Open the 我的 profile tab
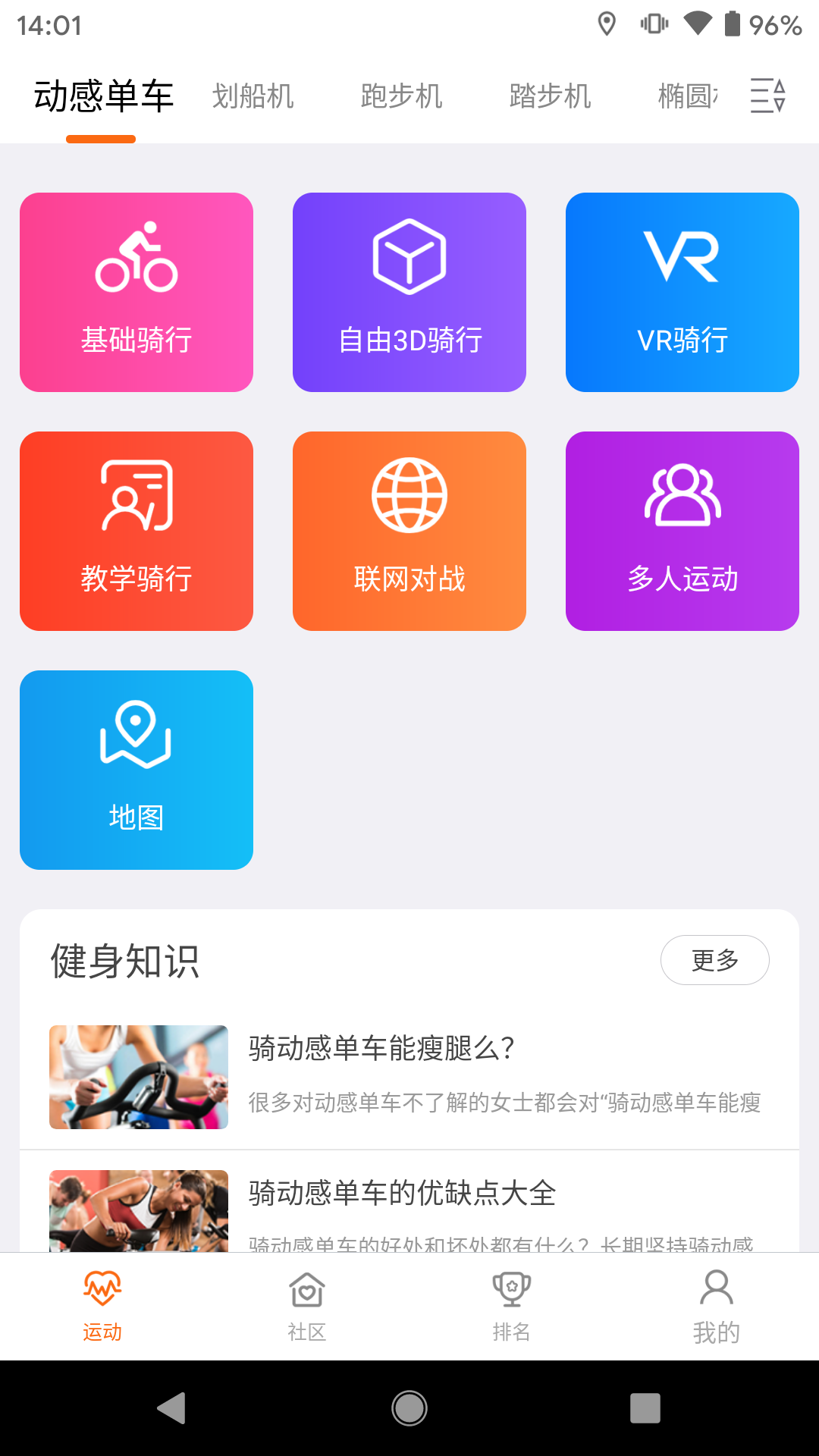 (x=716, y=1306)
